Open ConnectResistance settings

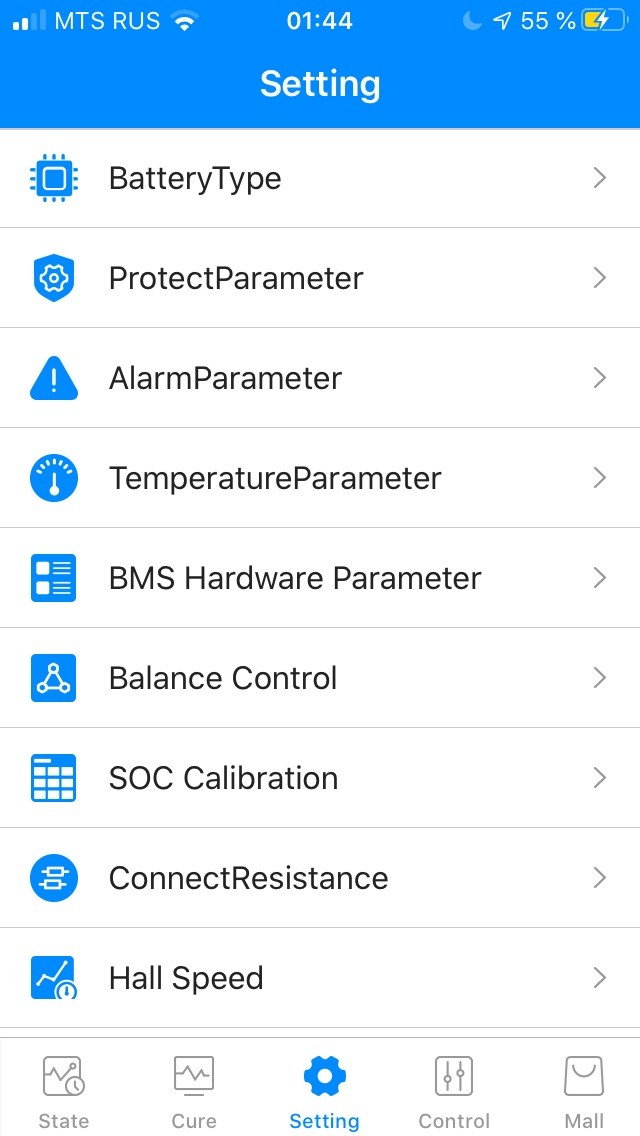[320, 878]
